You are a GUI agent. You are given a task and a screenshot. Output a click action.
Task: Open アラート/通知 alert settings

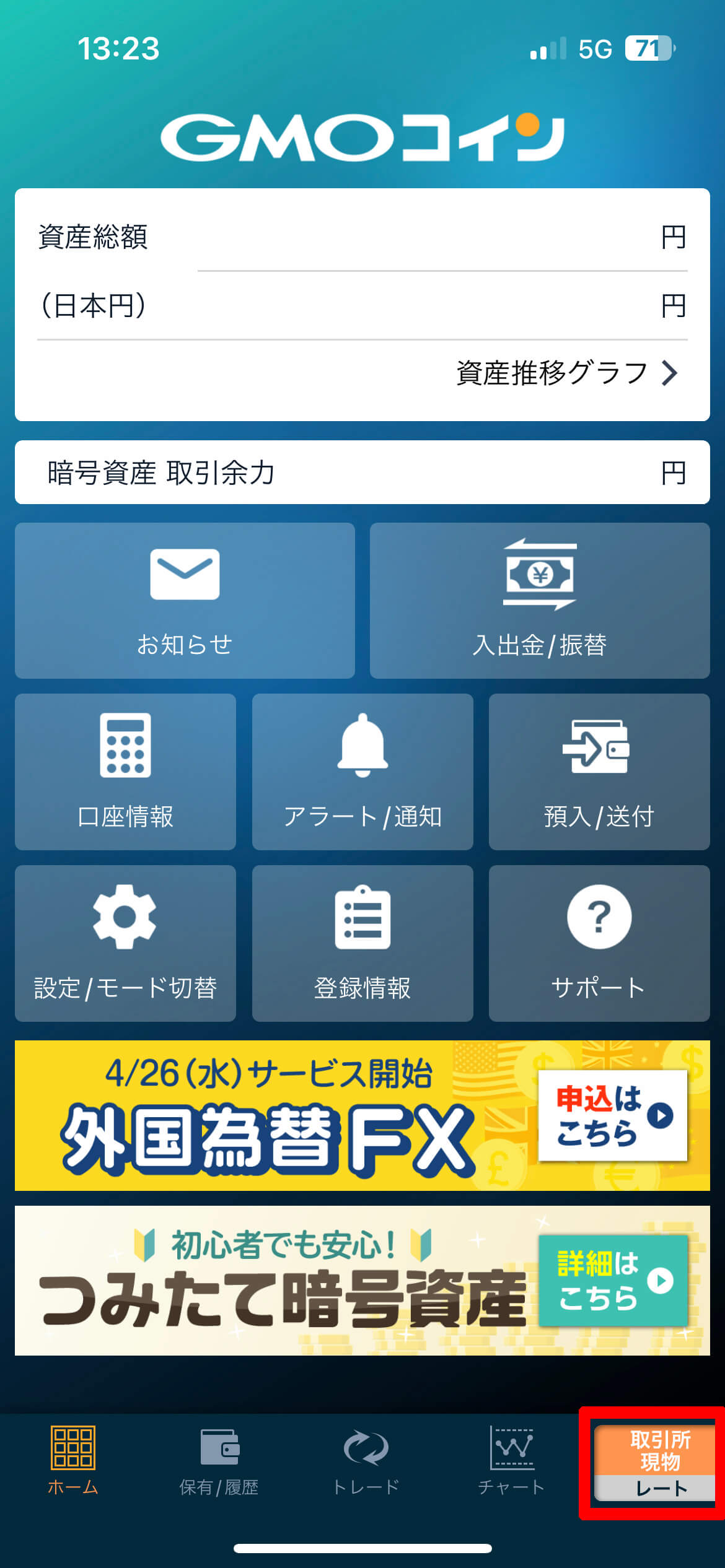[x=362, y=772]
